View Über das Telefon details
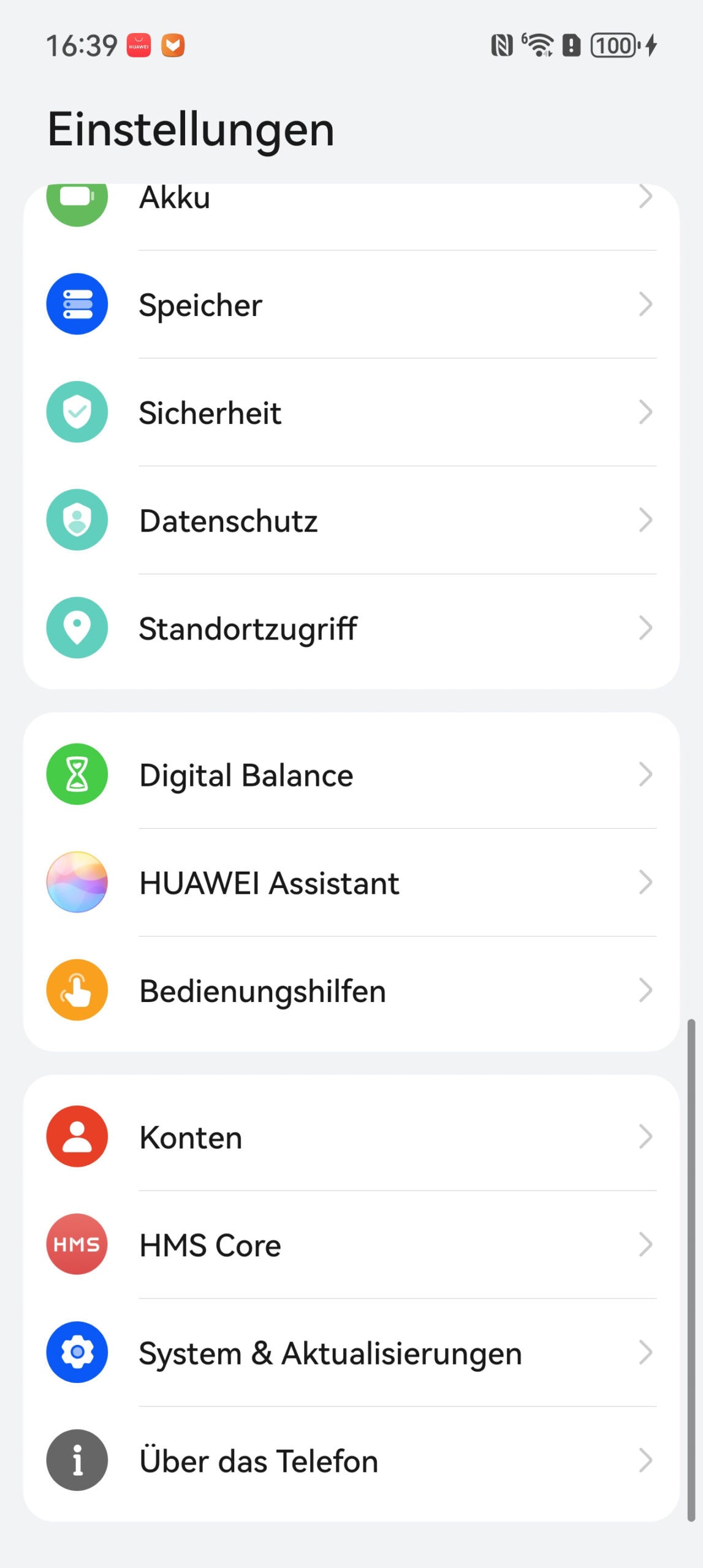 point(351,1460)
